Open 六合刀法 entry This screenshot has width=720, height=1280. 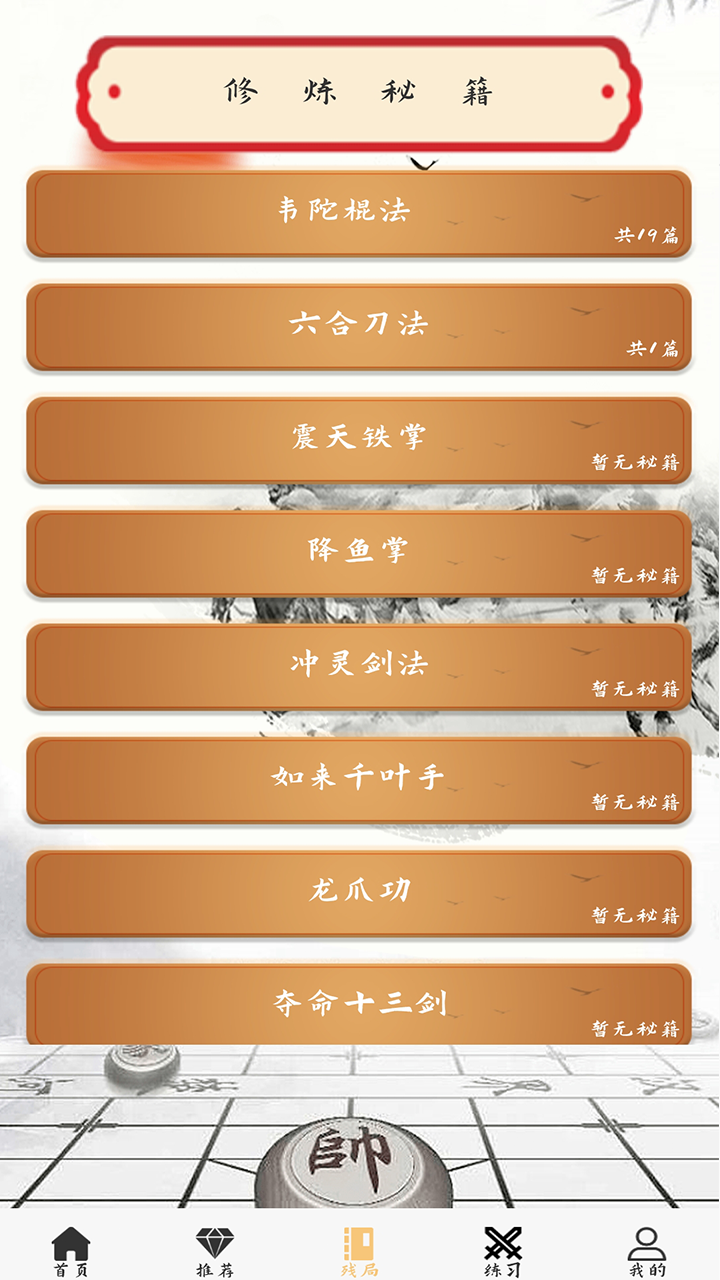[359, 327]
